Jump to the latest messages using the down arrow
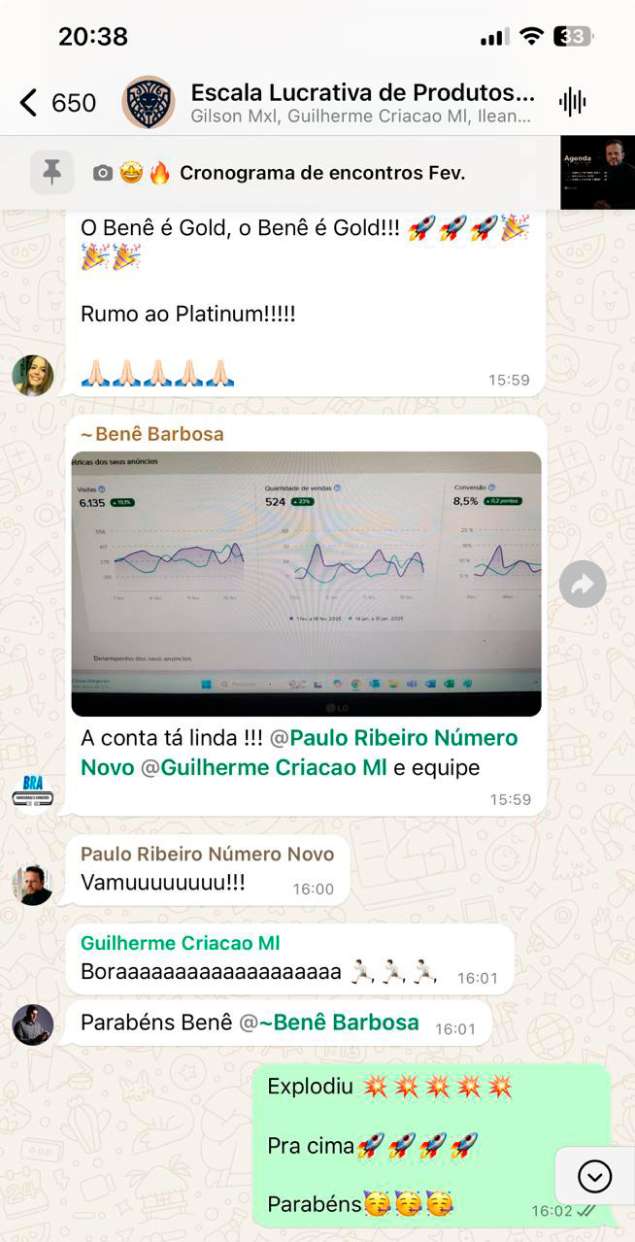This screenshot has height=1242, width=635. (x=595, y=1177)
